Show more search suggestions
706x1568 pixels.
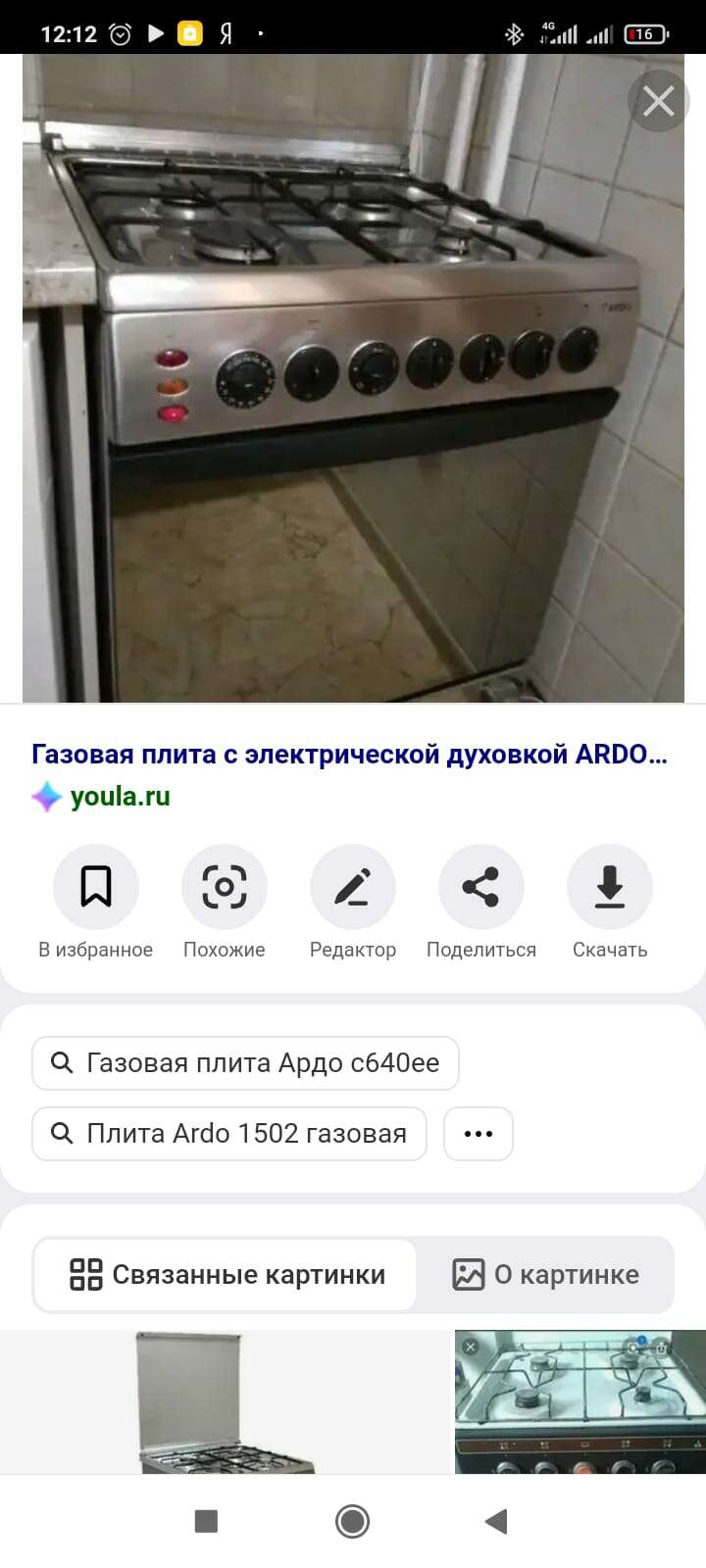click(479, 1134)
